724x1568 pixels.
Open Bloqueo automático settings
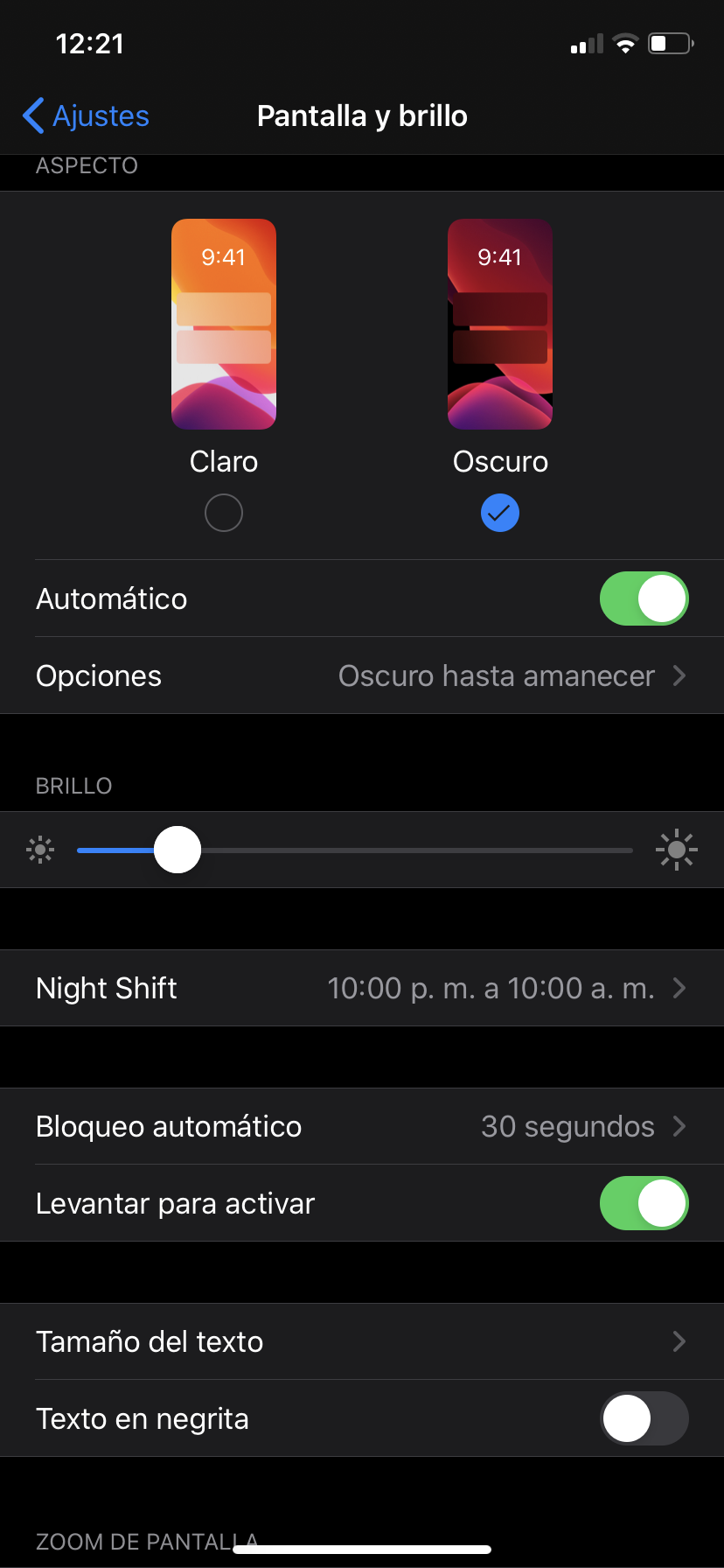[362, 1126]
